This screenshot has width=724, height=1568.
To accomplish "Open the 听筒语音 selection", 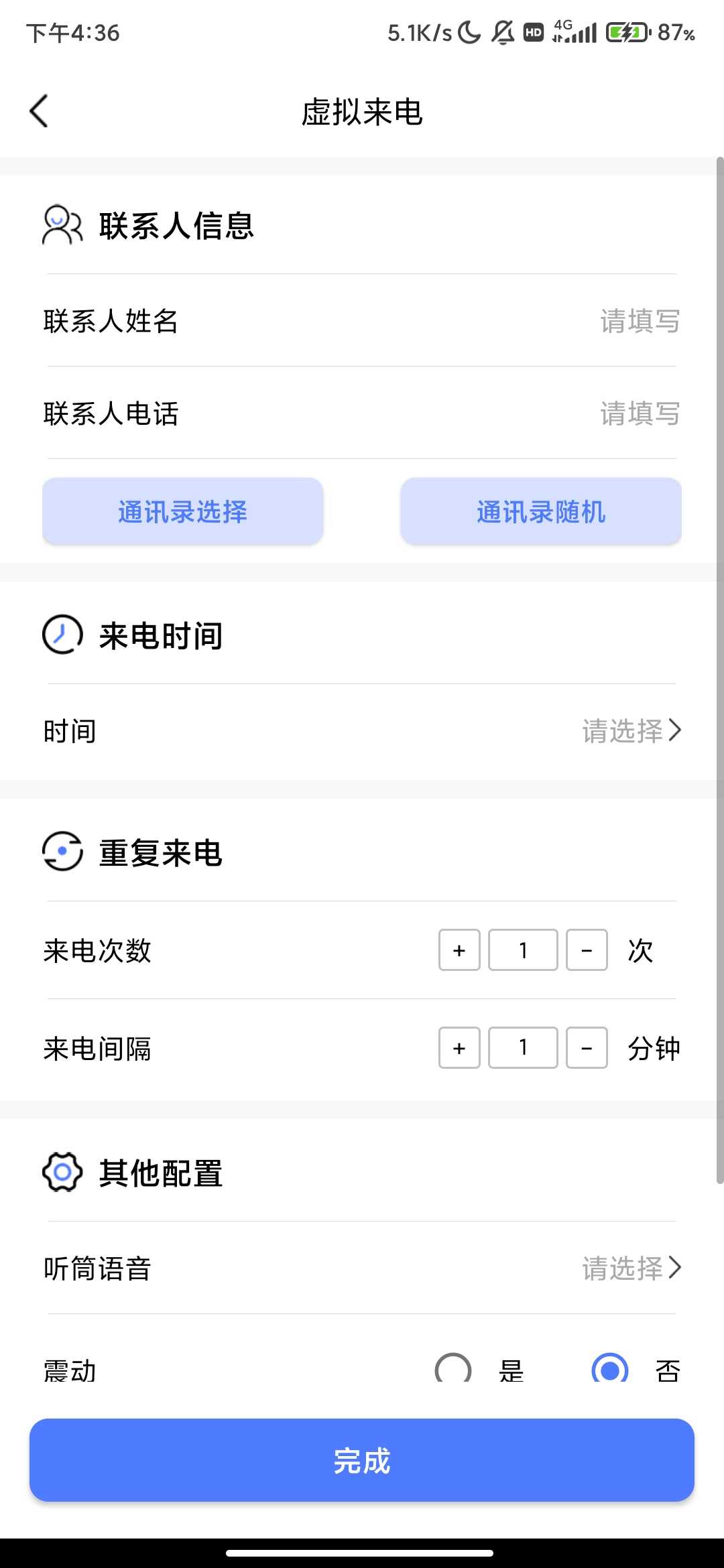I will [630, 1268].
